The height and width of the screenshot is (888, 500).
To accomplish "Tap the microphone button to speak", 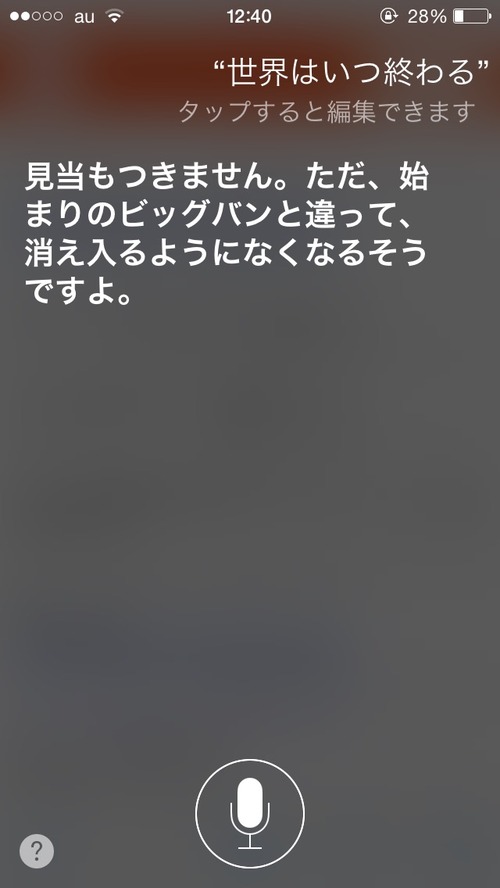I will pos(250,813).
